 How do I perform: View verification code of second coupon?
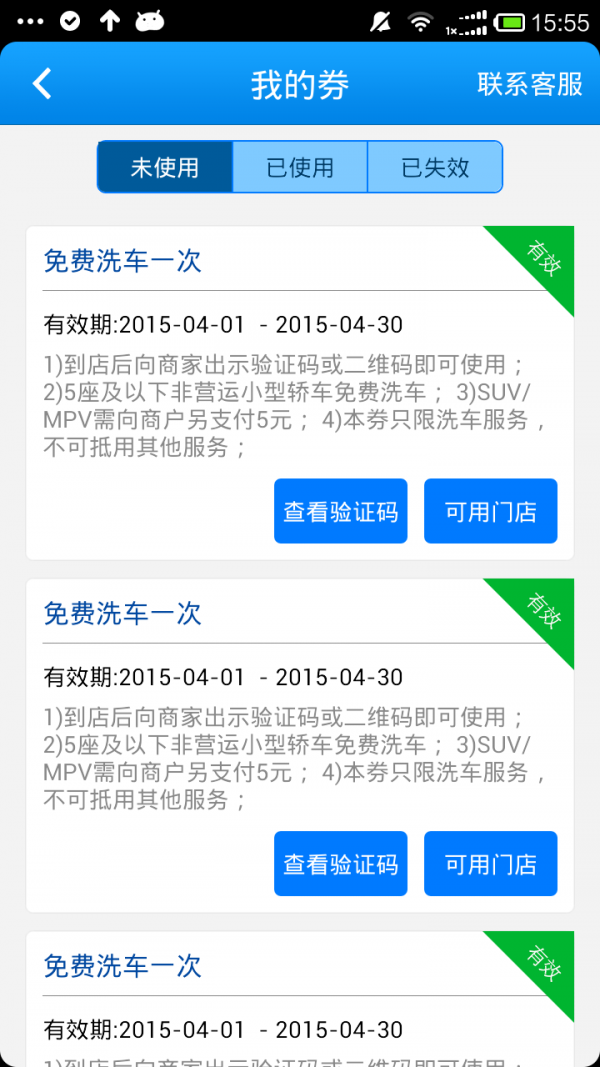(341, 864)
